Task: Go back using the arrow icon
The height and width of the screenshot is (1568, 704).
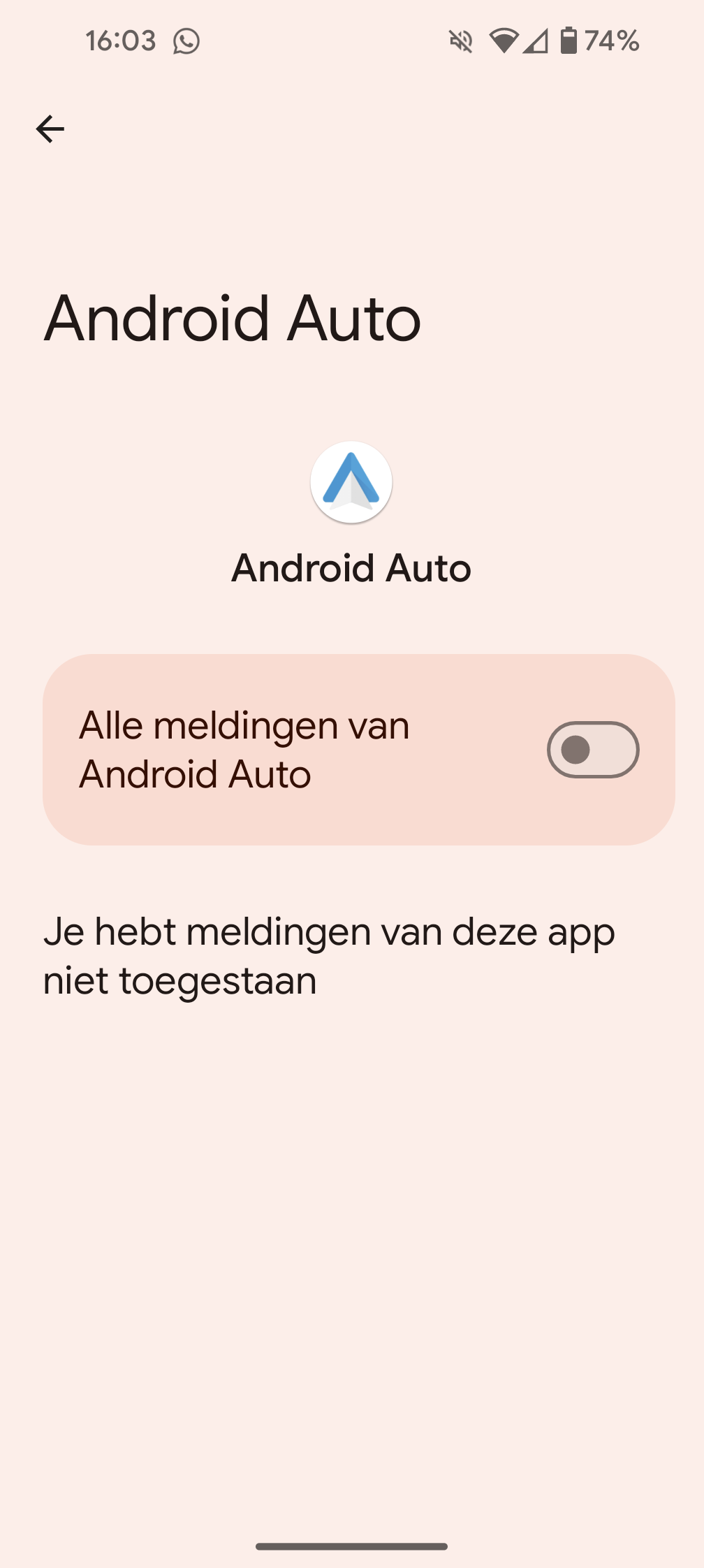Action: pyautogui.click(x=50, y=129)
